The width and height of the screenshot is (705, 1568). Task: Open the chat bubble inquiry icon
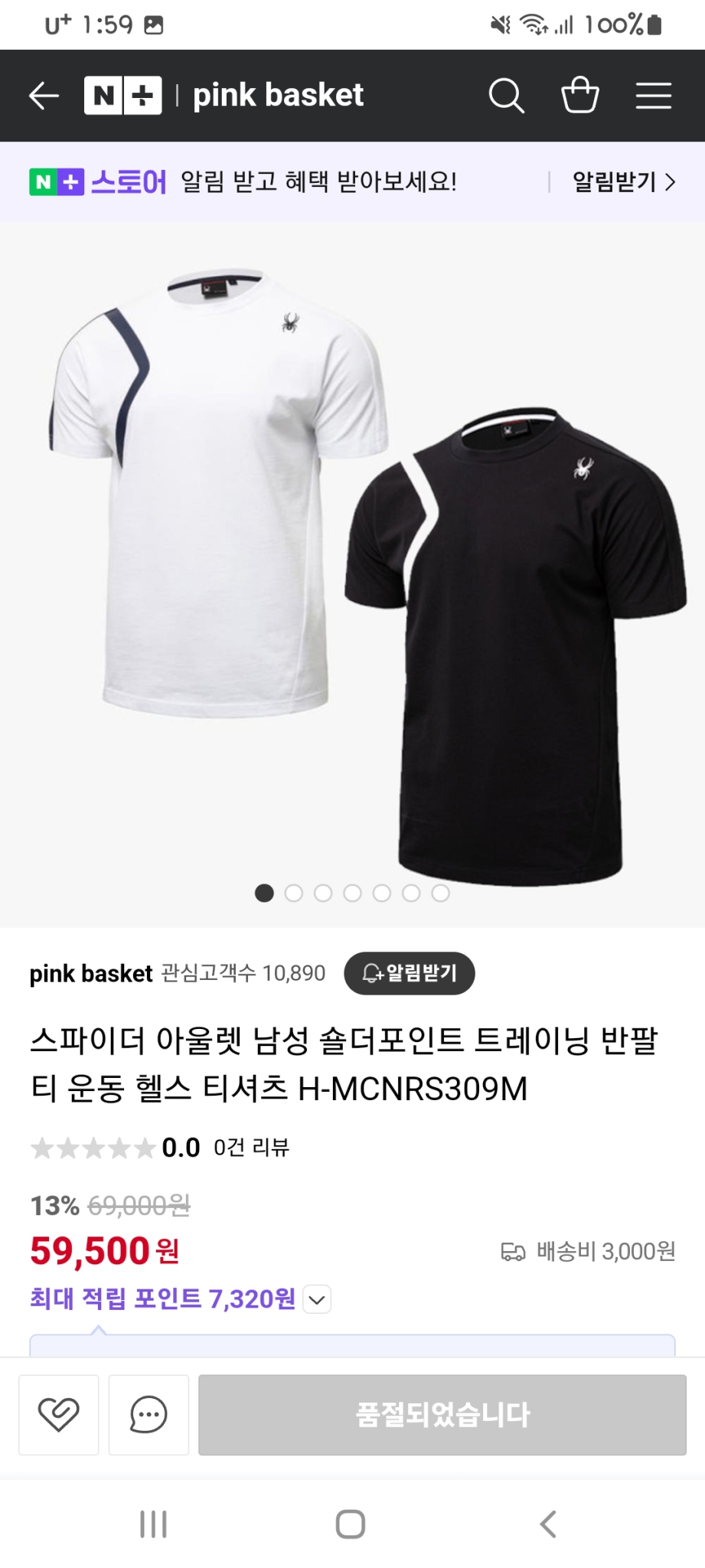(149, 1415)
